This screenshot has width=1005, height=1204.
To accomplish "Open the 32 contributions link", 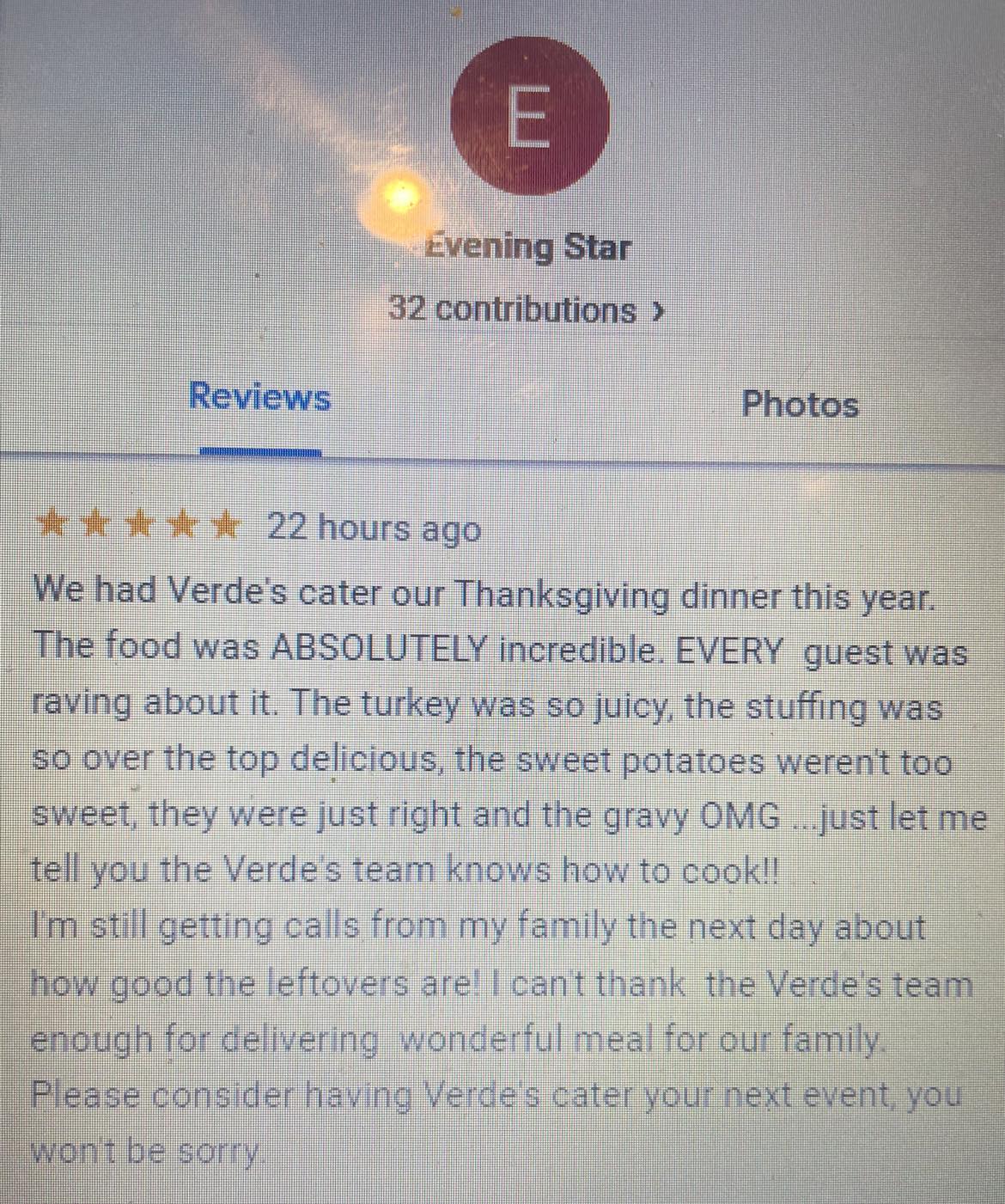I will (x=526, y=309).
